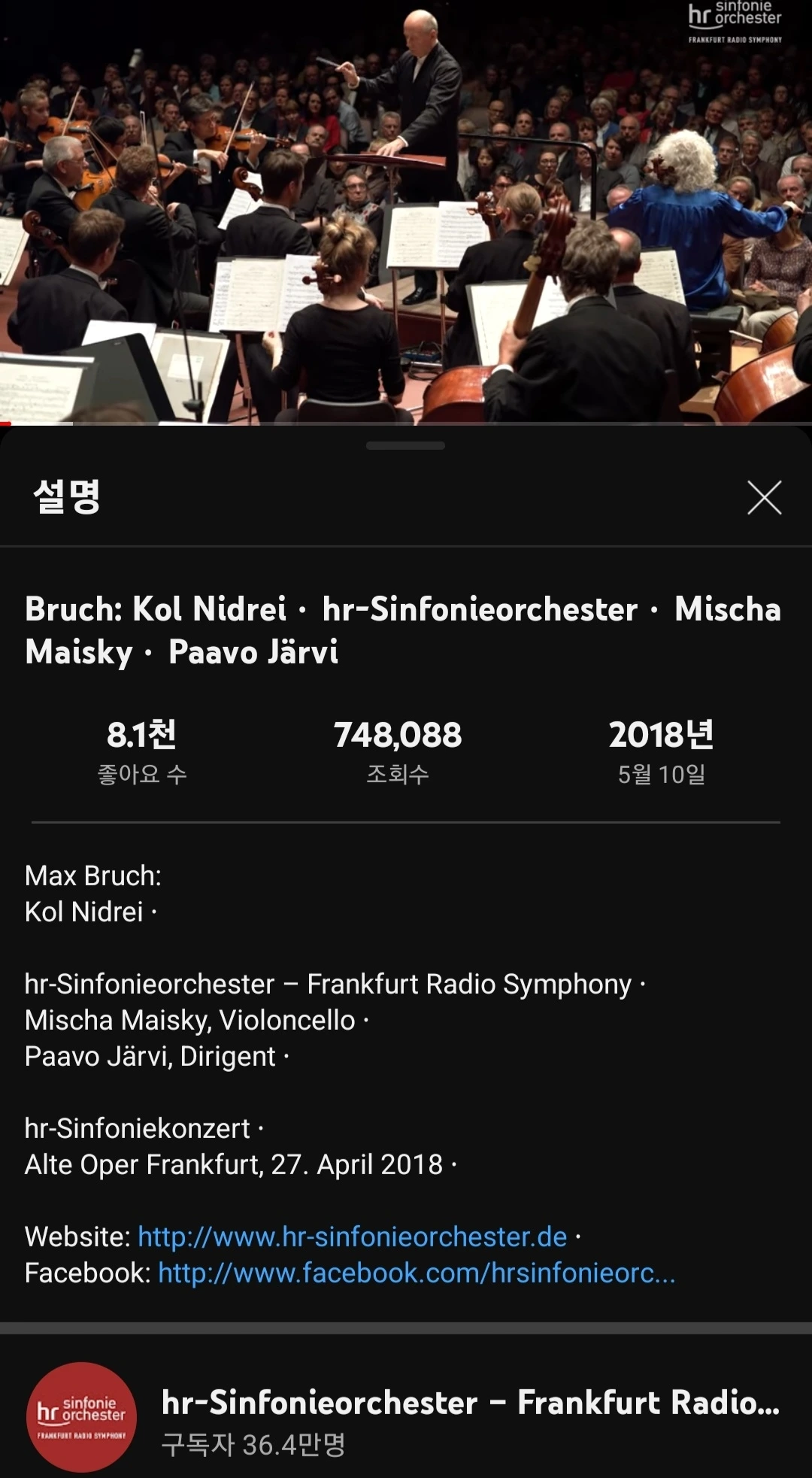Image resolution: width=812 pixels, height=1478 pixels.
Task: Open the hr-Sinfonieorchester channel page
Action: click(470, 1404)
